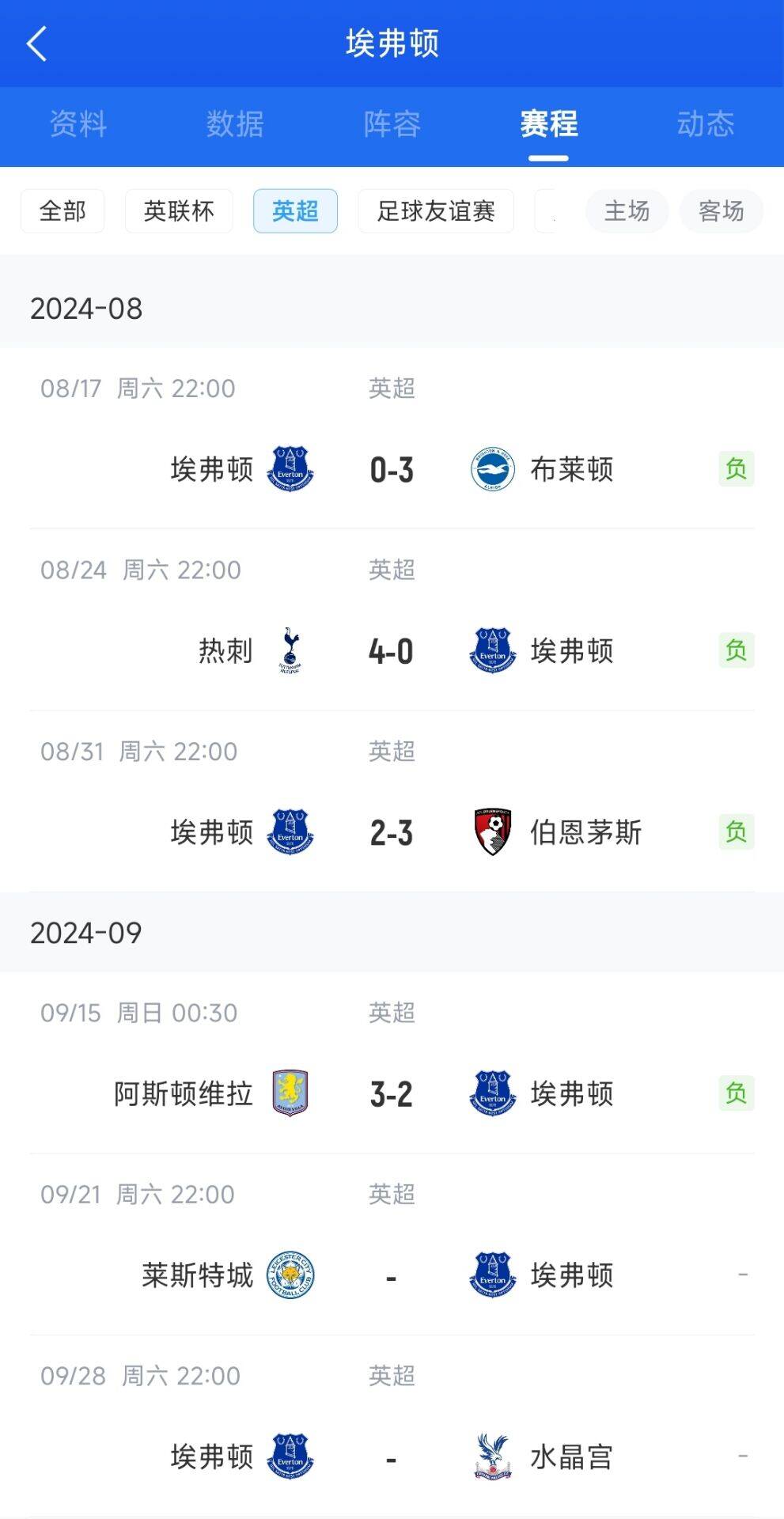784x1519 pixels.
Task: Select the 英超 filter chip
Action: tap(295, 211)
